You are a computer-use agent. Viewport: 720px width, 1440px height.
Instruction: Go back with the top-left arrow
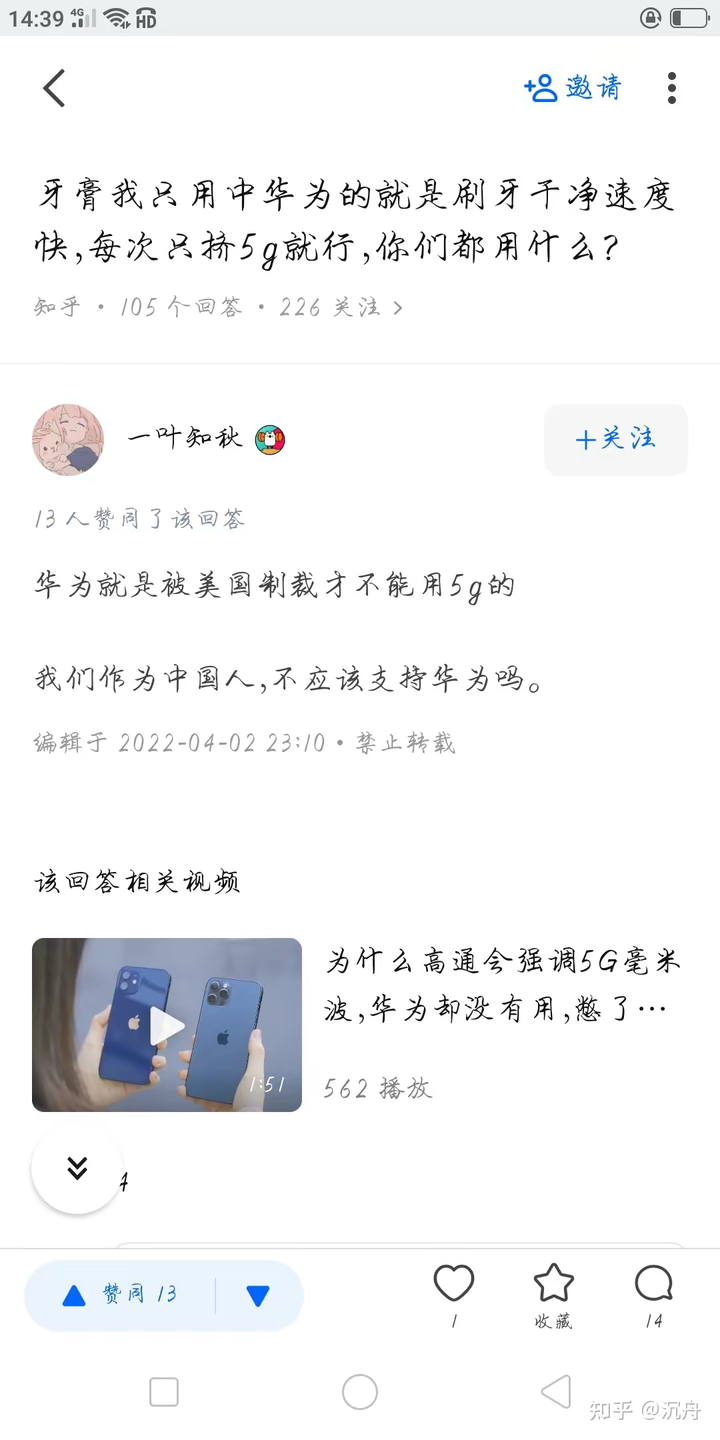pyautogui.click(x=54, y=88)
